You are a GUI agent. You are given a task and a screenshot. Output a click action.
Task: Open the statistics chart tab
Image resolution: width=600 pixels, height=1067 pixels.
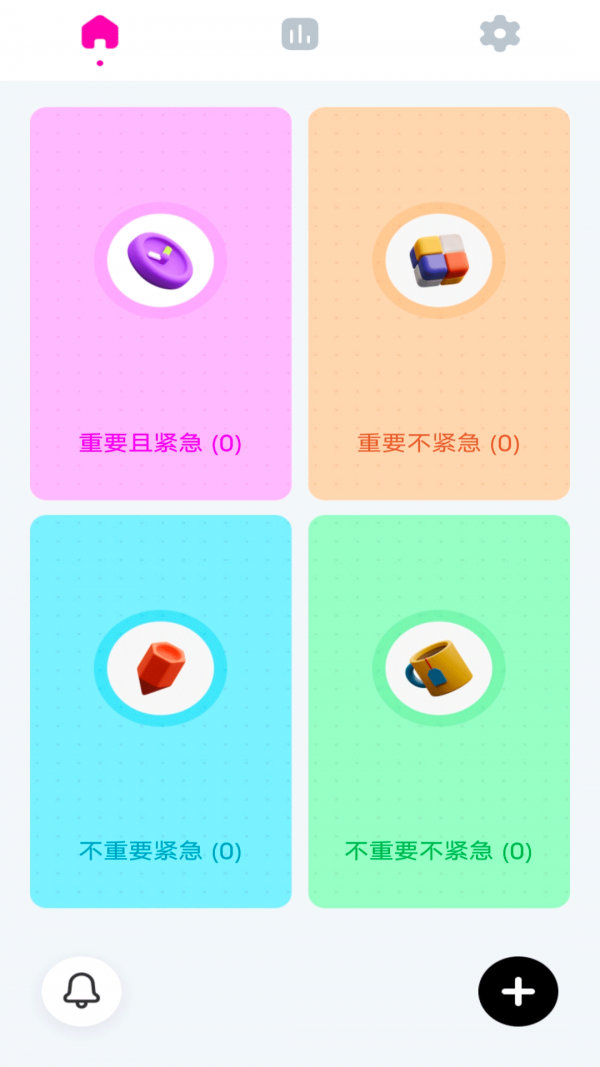(300, 34)
